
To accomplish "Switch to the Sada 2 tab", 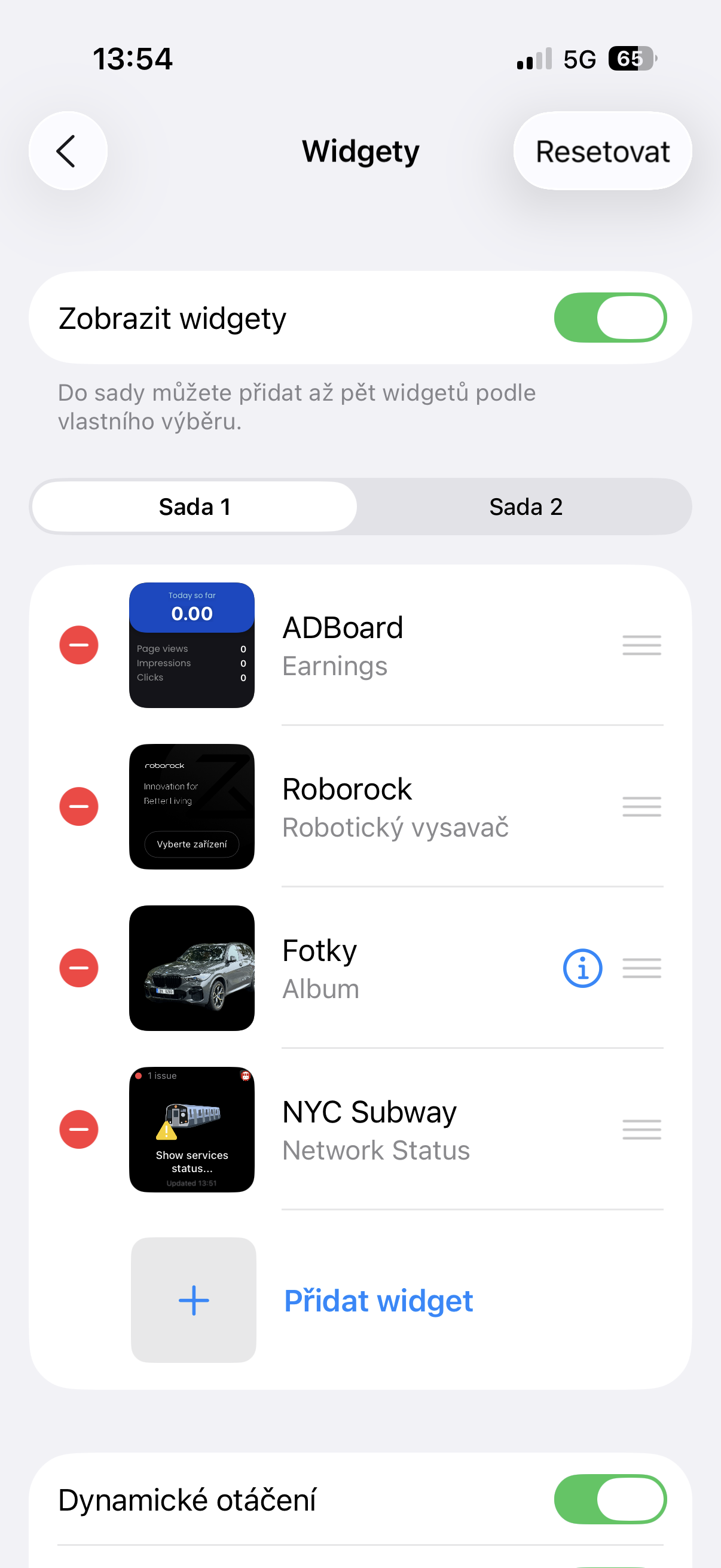I will (x=525, y=507).
